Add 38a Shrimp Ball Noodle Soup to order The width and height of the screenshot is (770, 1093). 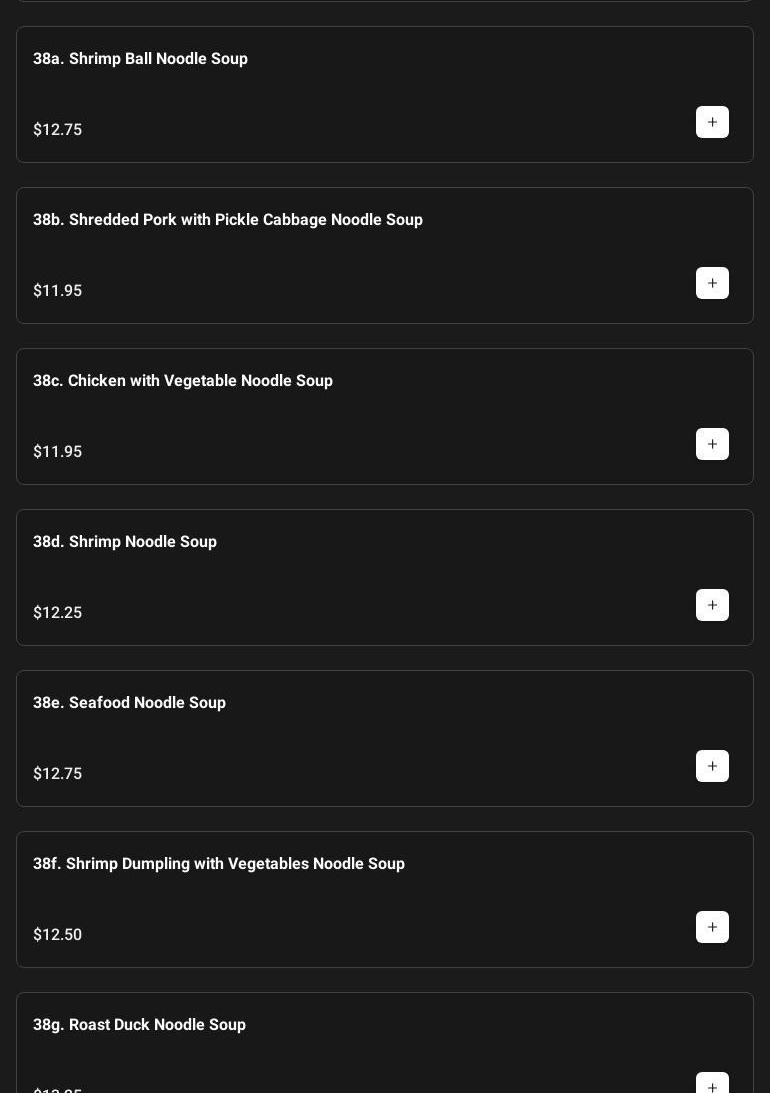point(712,122)
